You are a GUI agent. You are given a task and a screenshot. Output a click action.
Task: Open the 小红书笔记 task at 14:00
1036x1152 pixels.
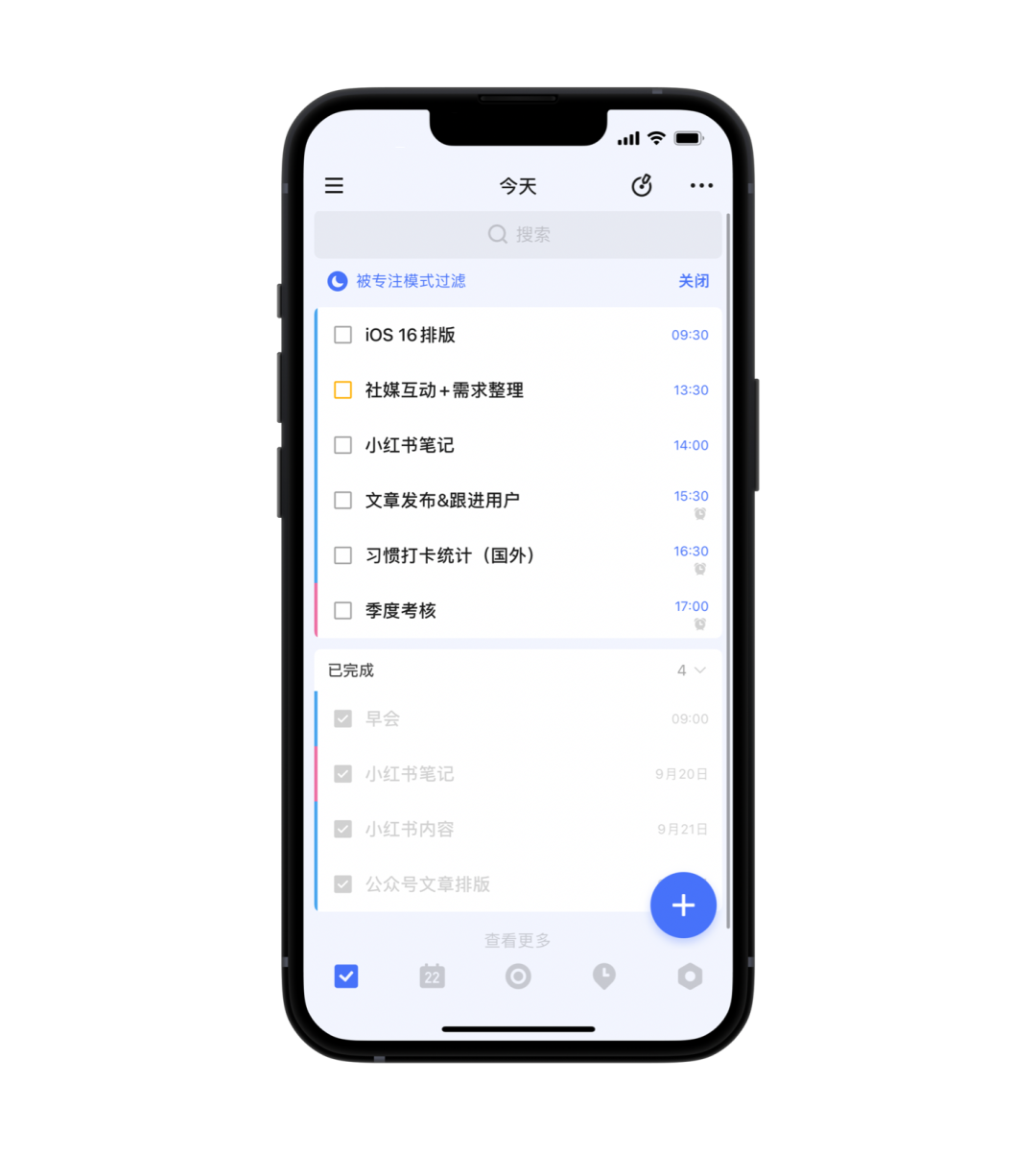click(x=410, y=445)
